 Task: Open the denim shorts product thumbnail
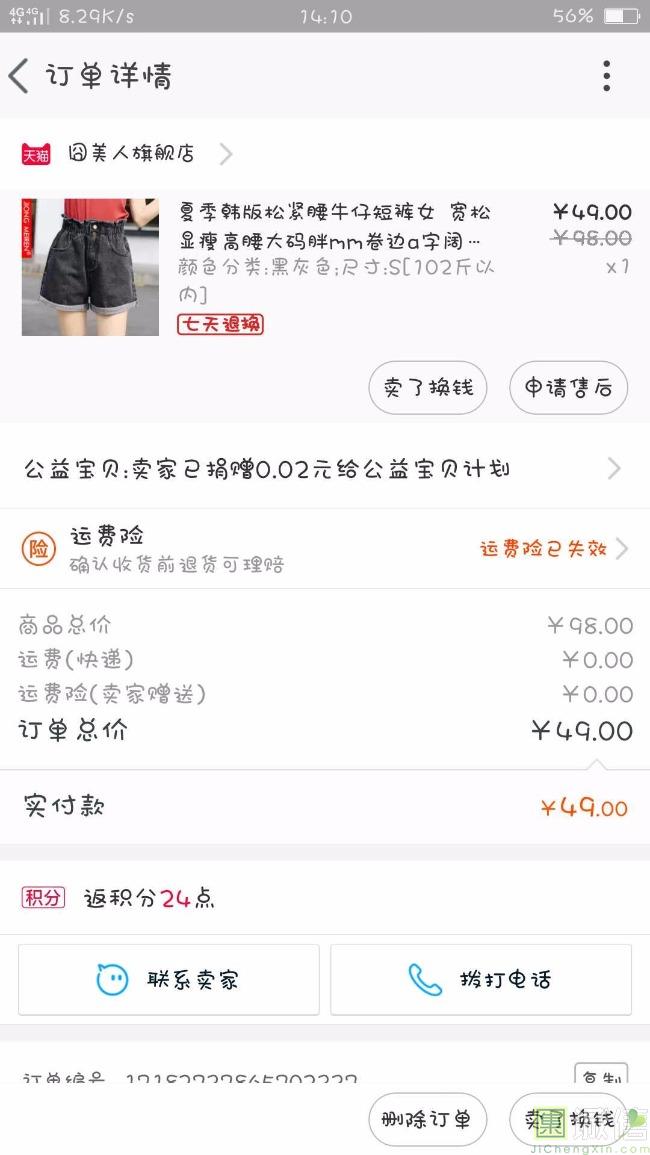pyautogui.click(x=90, y=267)
